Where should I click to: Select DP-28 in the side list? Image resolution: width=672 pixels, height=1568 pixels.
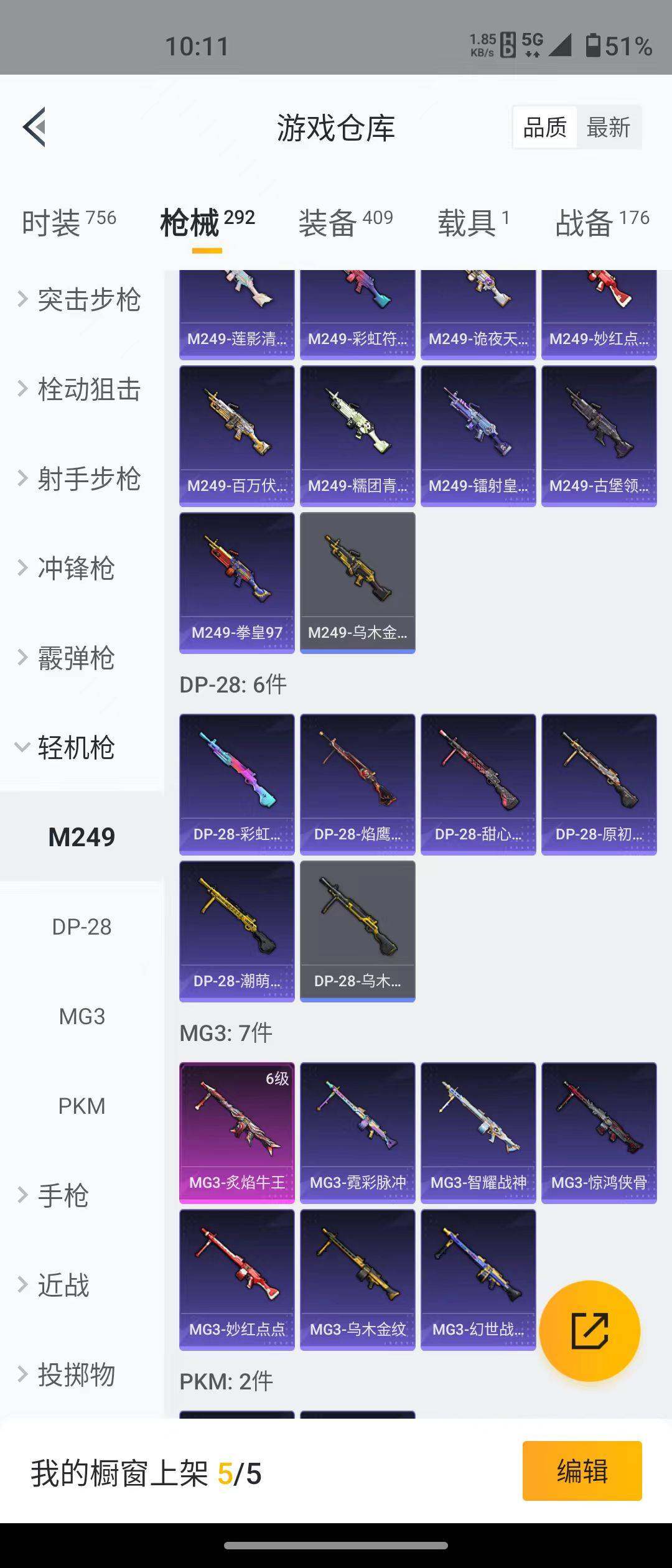82,926
